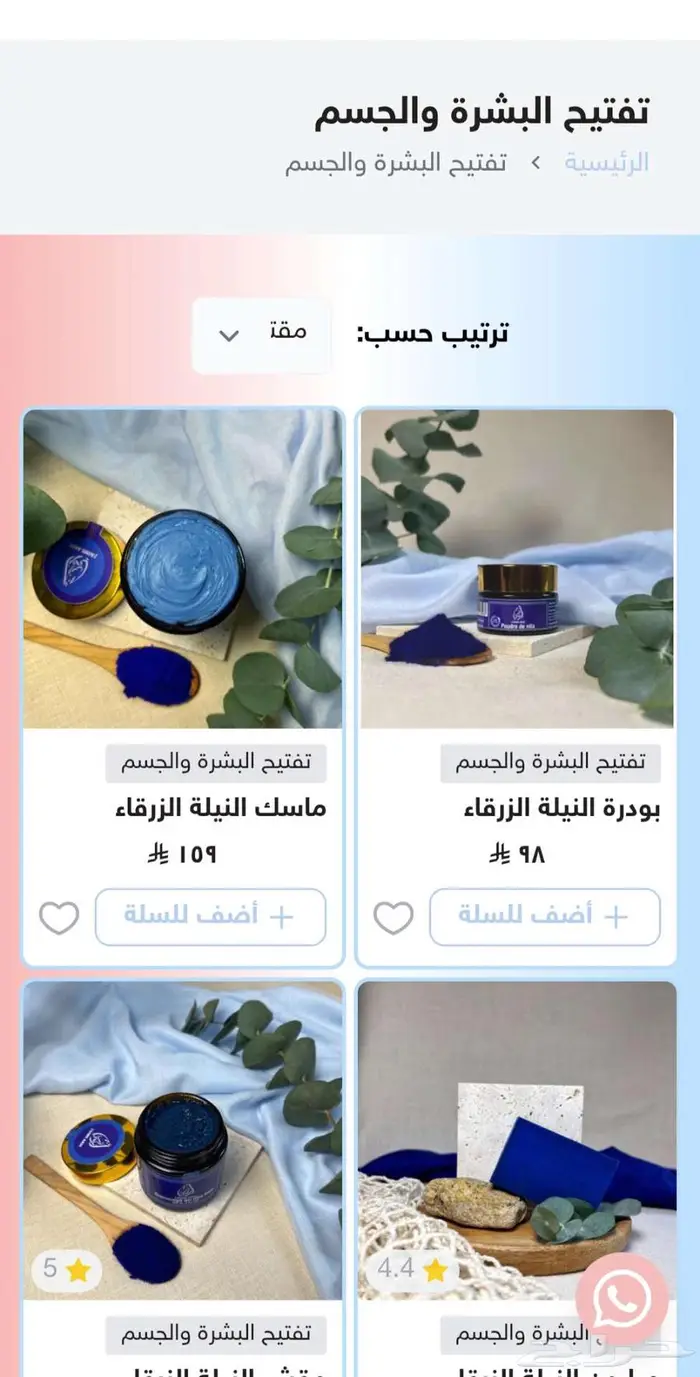The image size is (700, 1377).
Task: Open the product rated 5 stars
Action: [x=182, y=1140]
